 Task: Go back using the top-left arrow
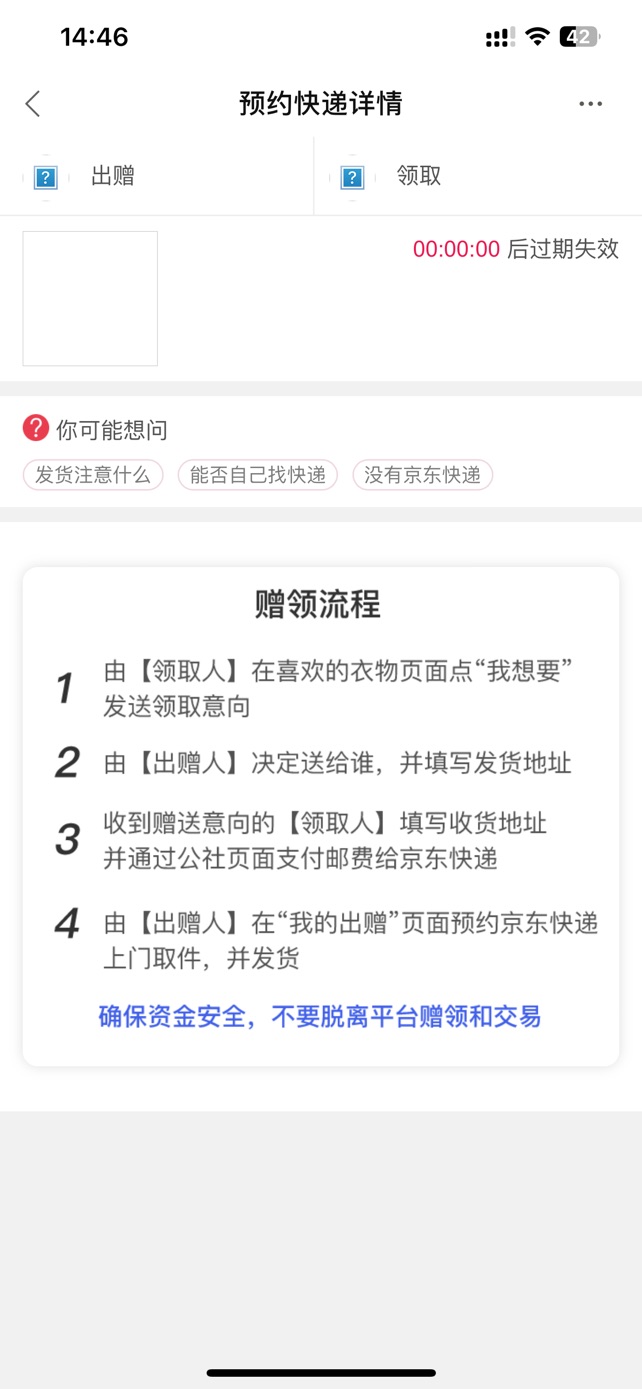click(x=33, y=103)
